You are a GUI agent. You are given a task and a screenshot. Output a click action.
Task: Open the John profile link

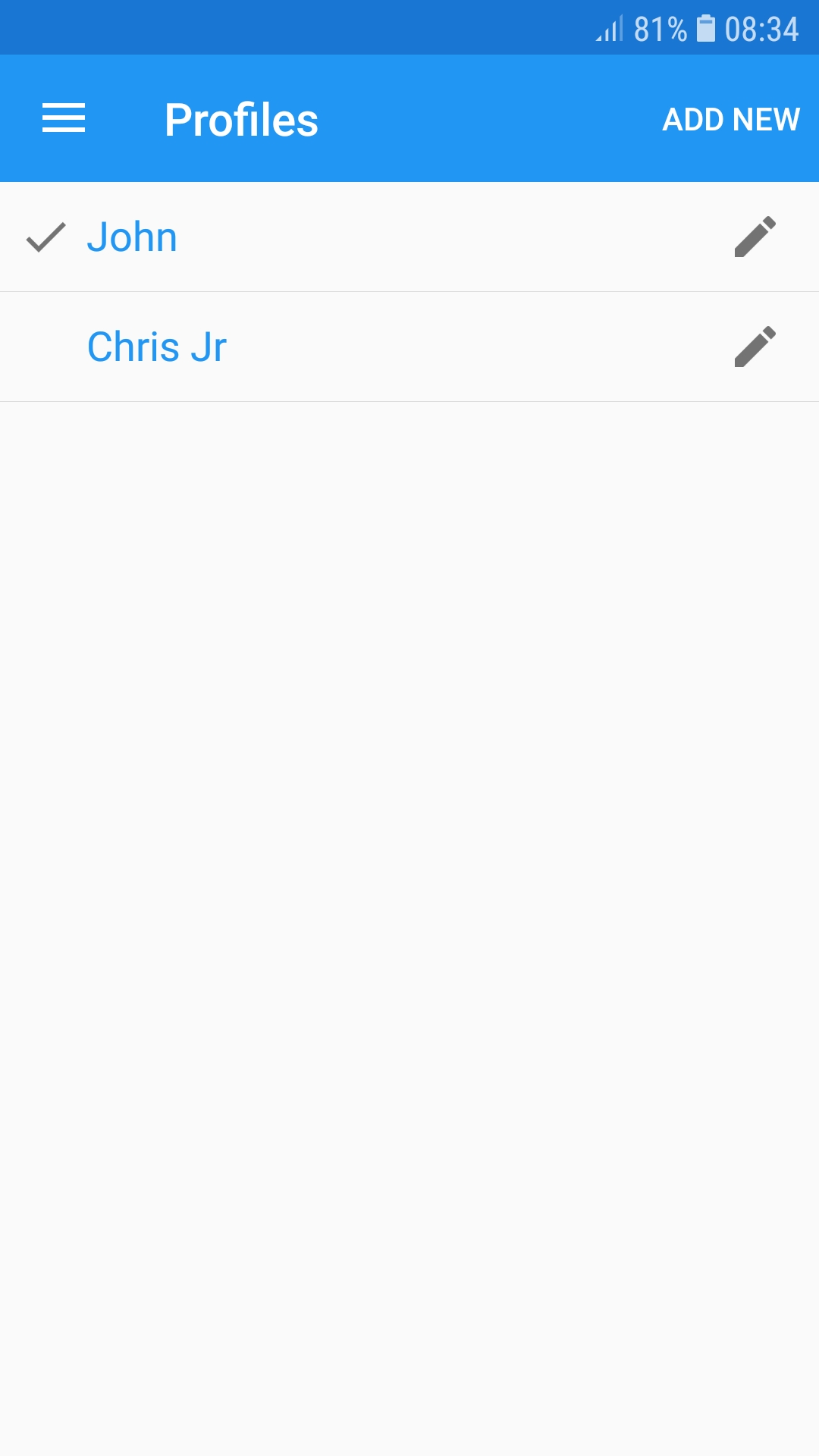(132, 237)
